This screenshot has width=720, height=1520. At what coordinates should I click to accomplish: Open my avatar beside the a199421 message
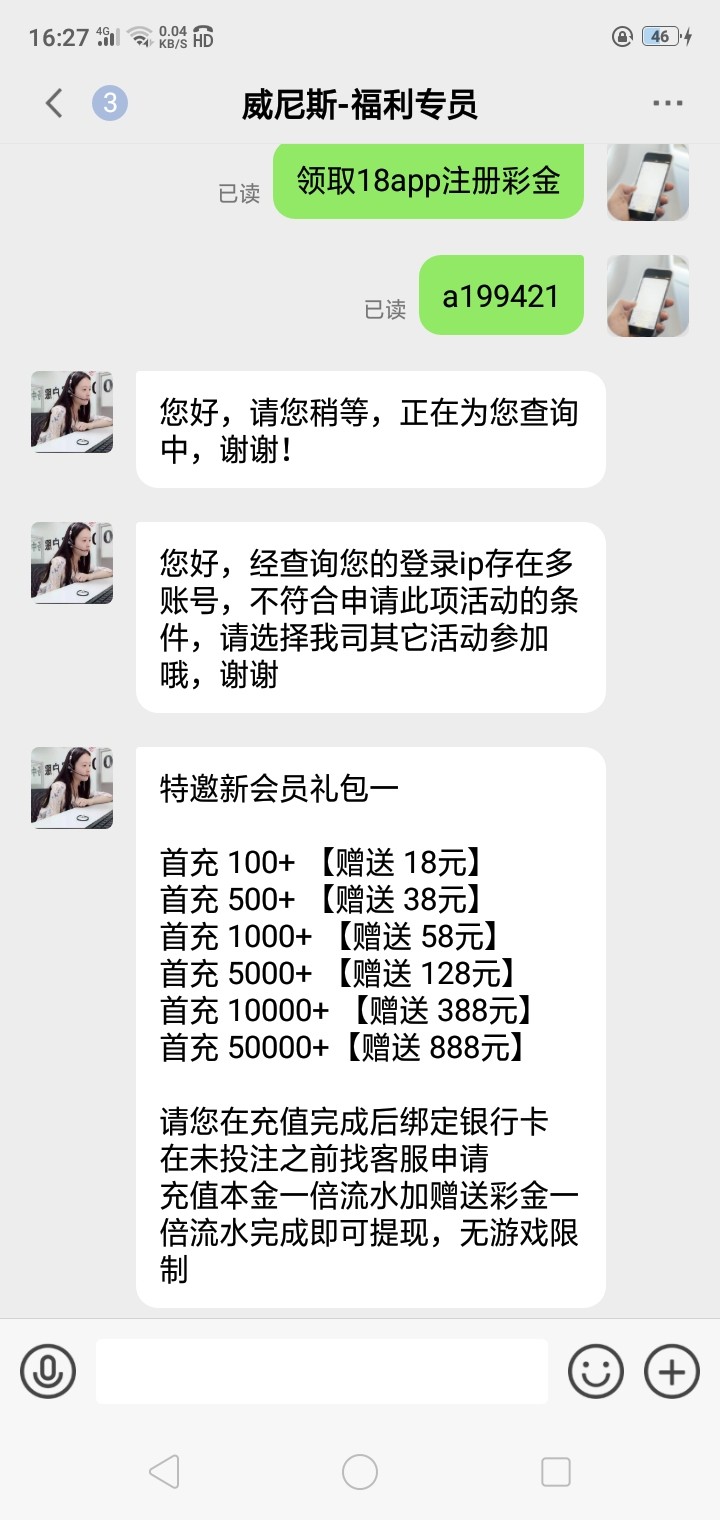pyautogui.click(x=647, y=296)
